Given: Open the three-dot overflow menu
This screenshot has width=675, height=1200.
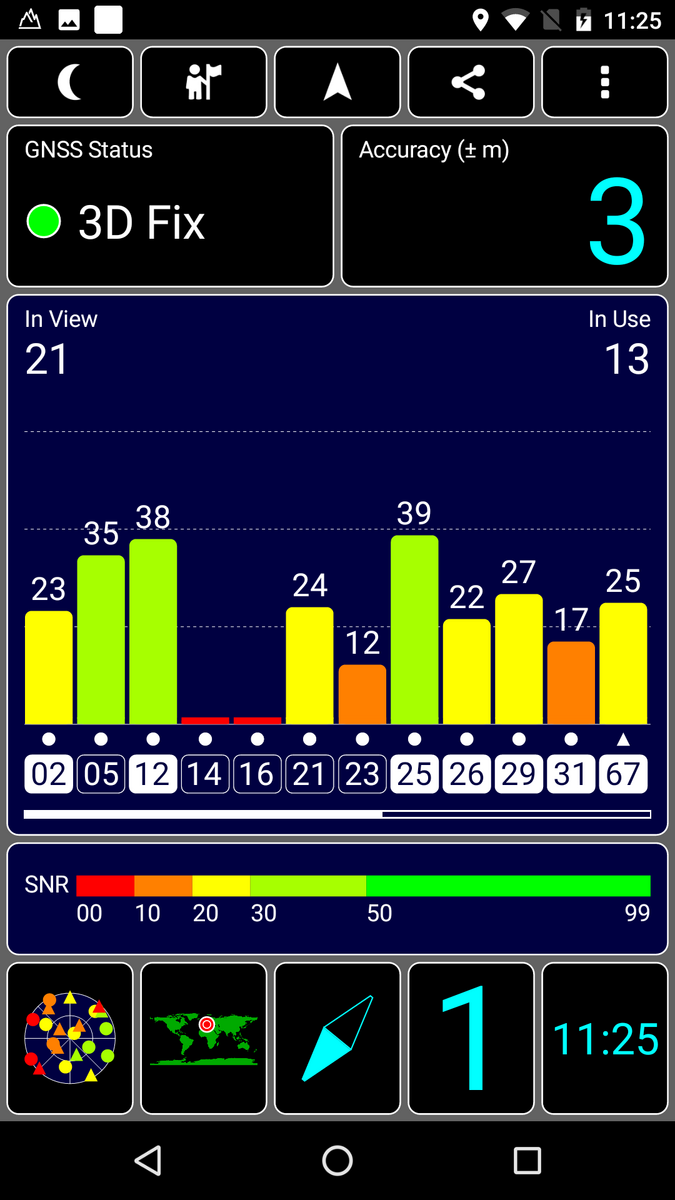Looking at the screenshot, I should coord(604,82).
